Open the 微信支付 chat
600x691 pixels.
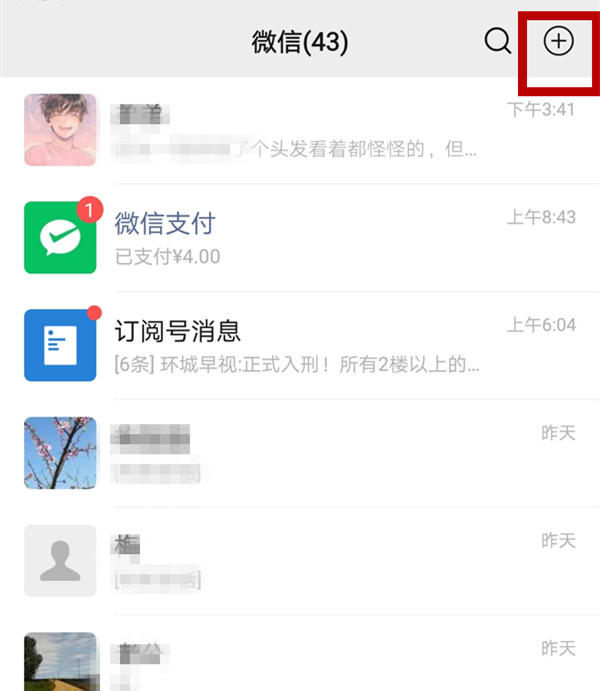tap(300, 238)
